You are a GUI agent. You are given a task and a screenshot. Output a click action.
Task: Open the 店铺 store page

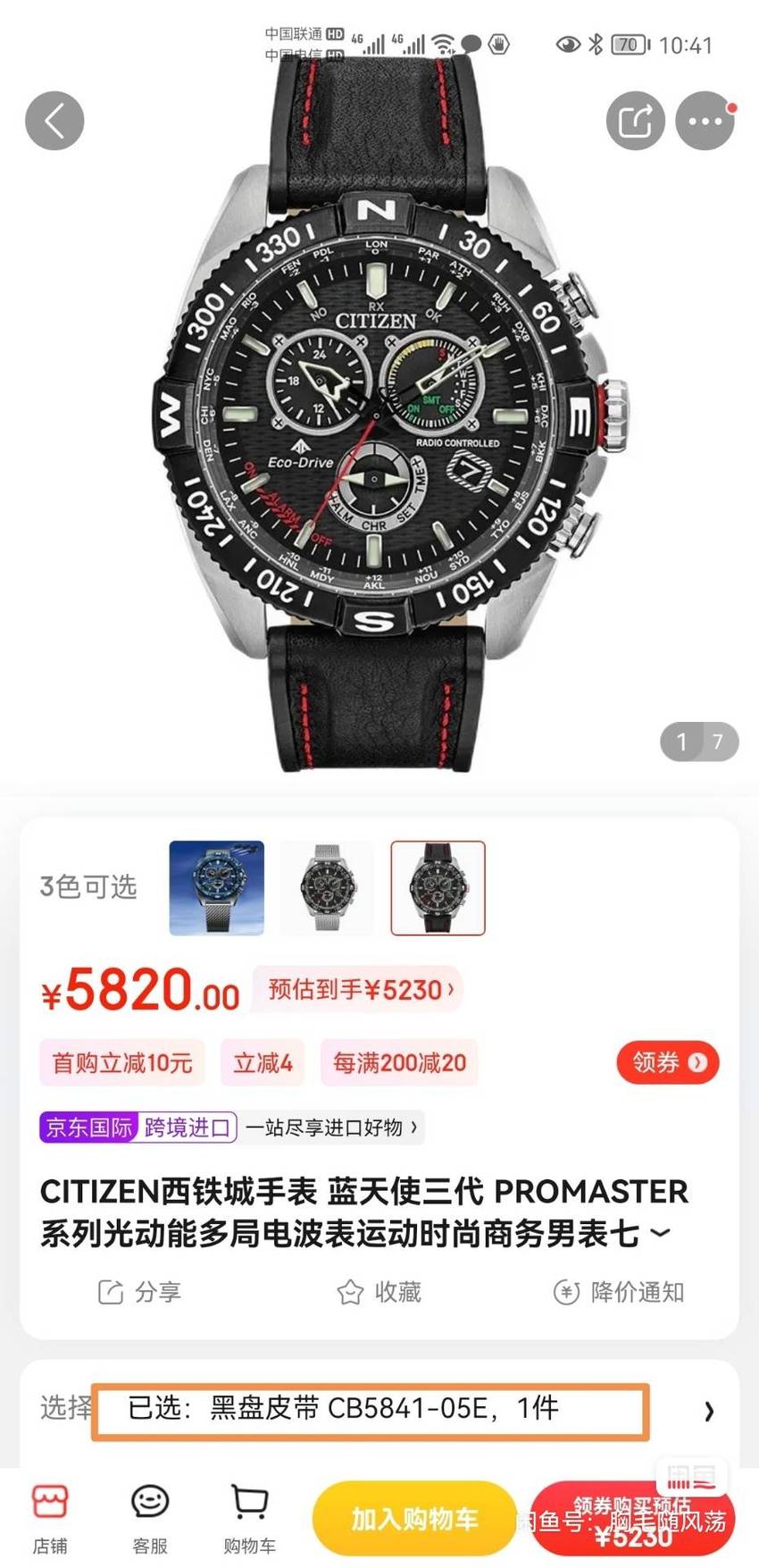50,1519
